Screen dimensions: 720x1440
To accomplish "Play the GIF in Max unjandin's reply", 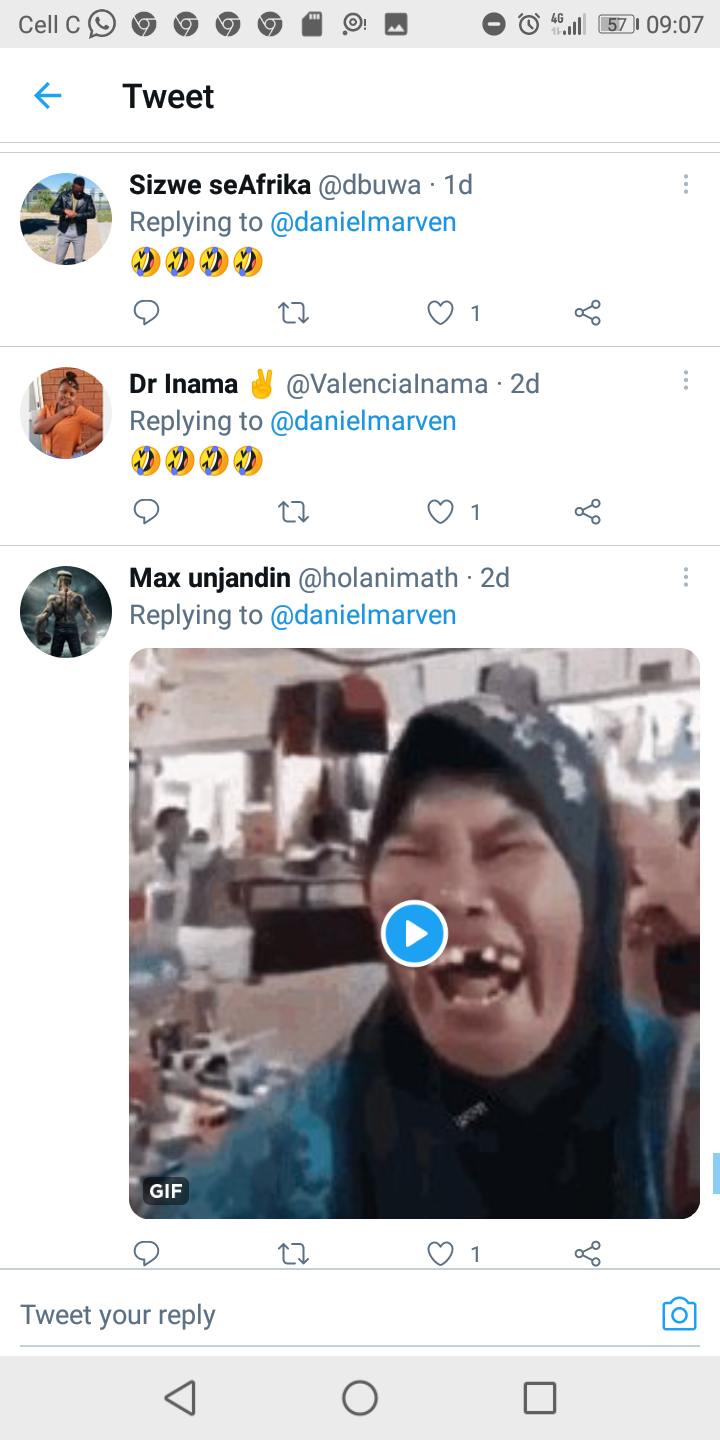I will (414, 933).
